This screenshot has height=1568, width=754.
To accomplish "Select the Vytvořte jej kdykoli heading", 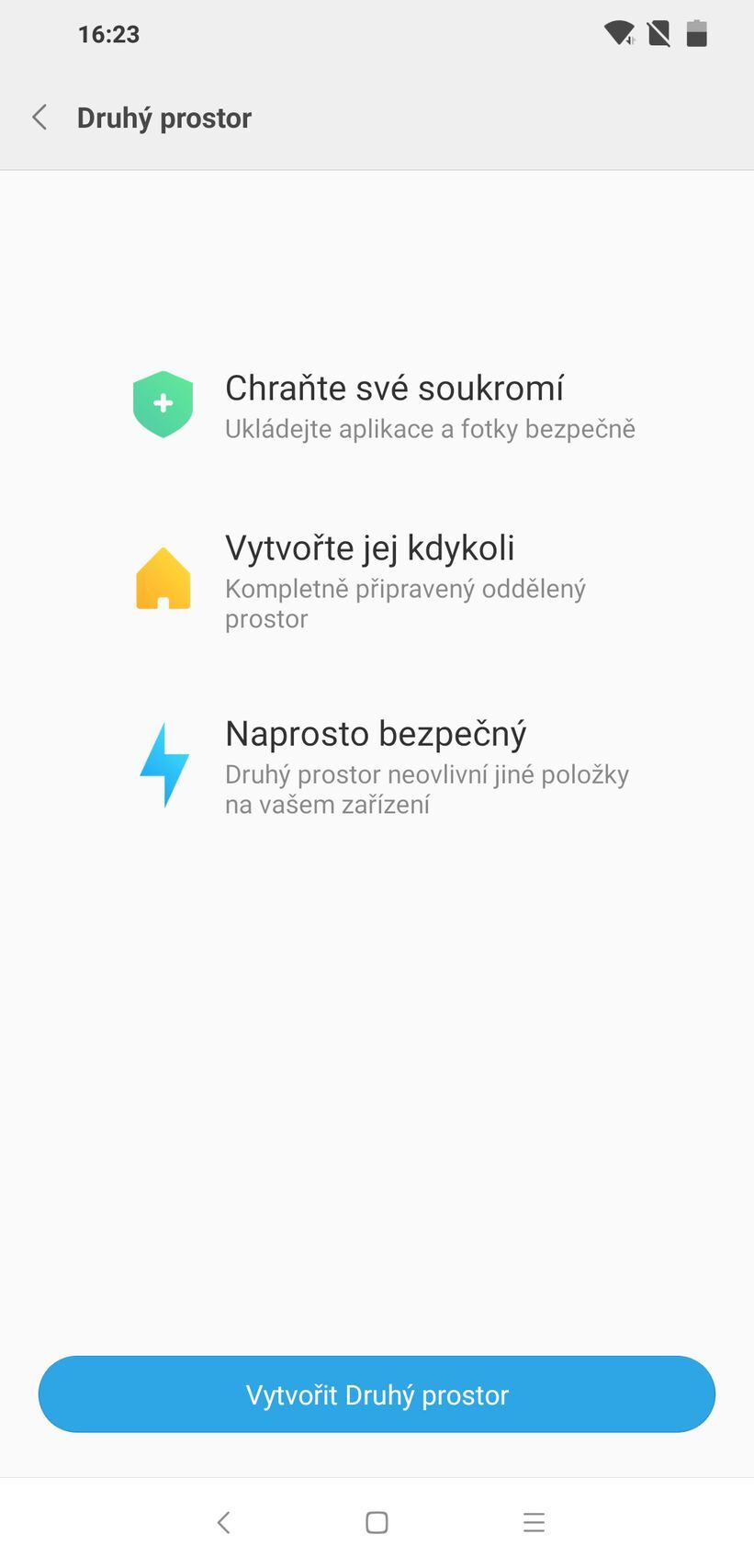I will point(369,547).
